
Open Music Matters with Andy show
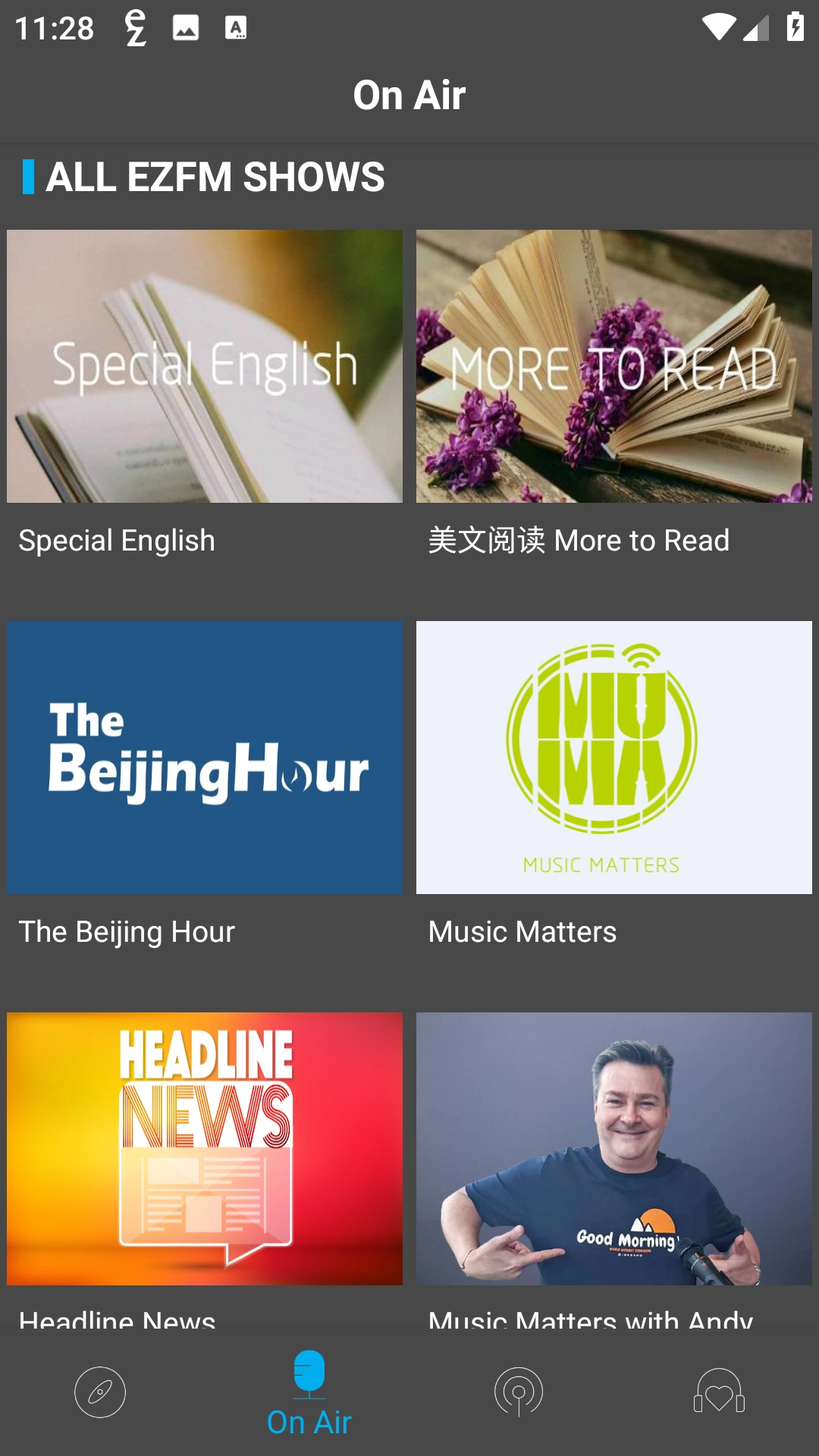pos(613,1148)
